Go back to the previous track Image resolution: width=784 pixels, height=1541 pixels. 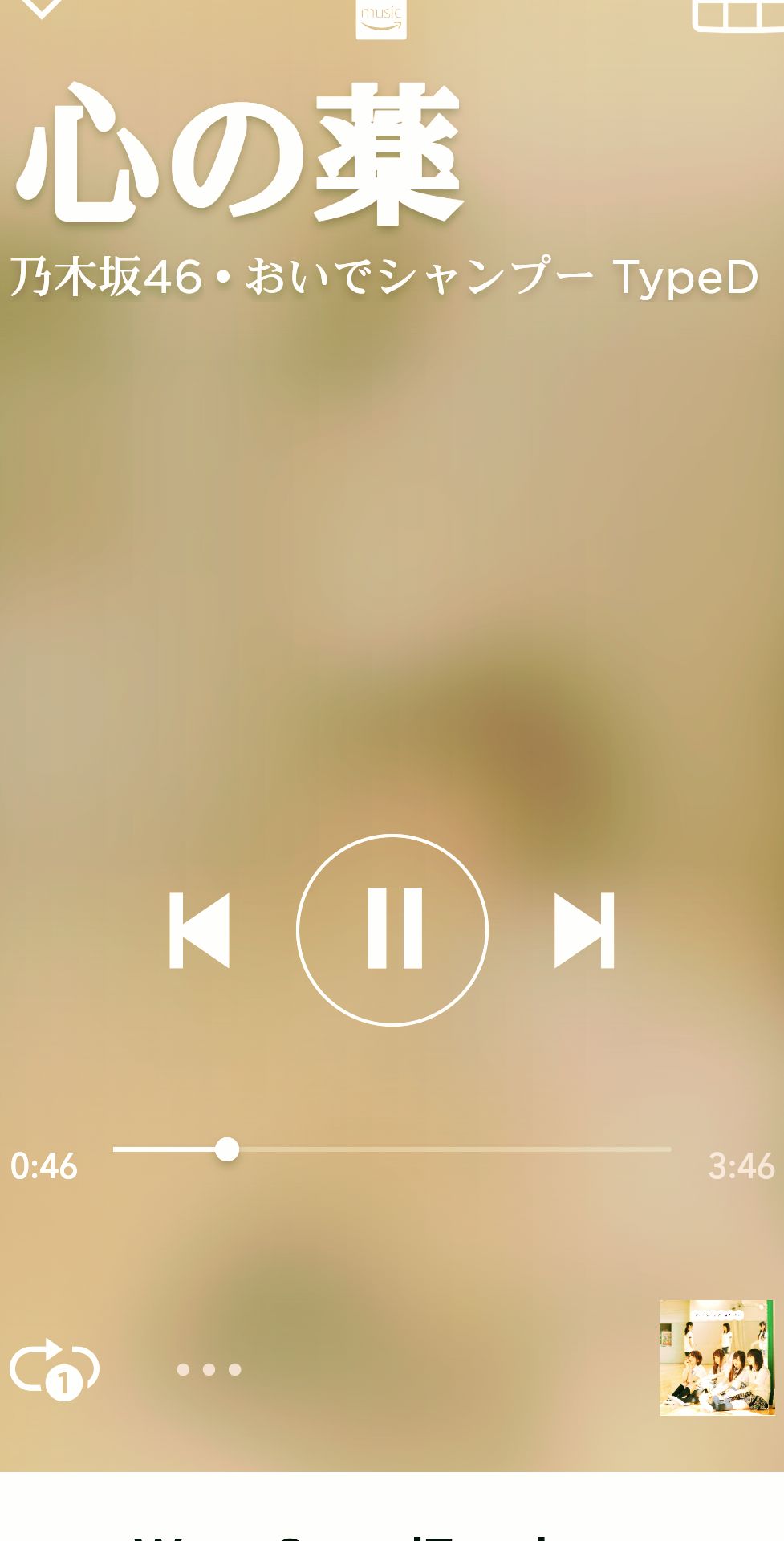point(199,930)
